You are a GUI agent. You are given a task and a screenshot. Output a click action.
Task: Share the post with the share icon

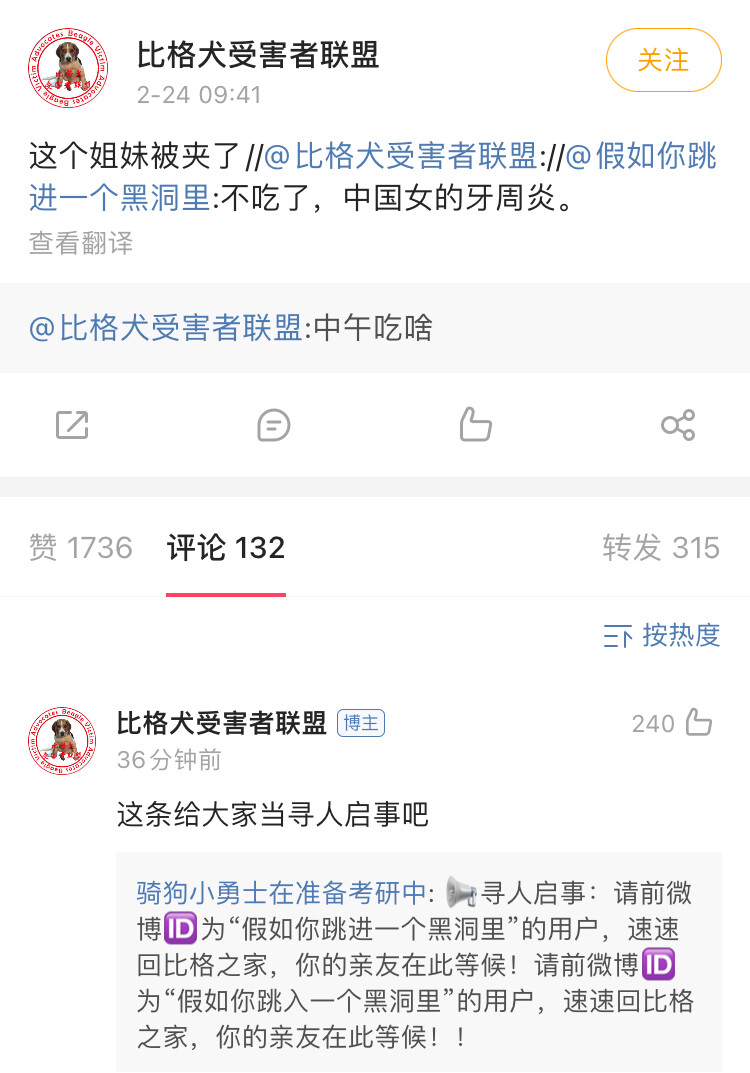(678, 425)
